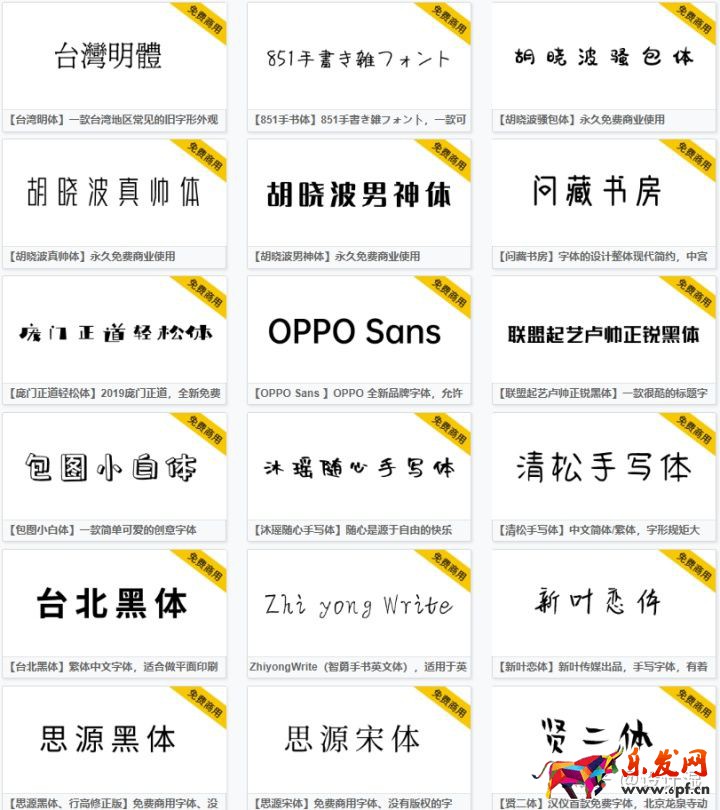
Task: View the 胡晓波男神体 font card
Action: (x=358, y=194)
